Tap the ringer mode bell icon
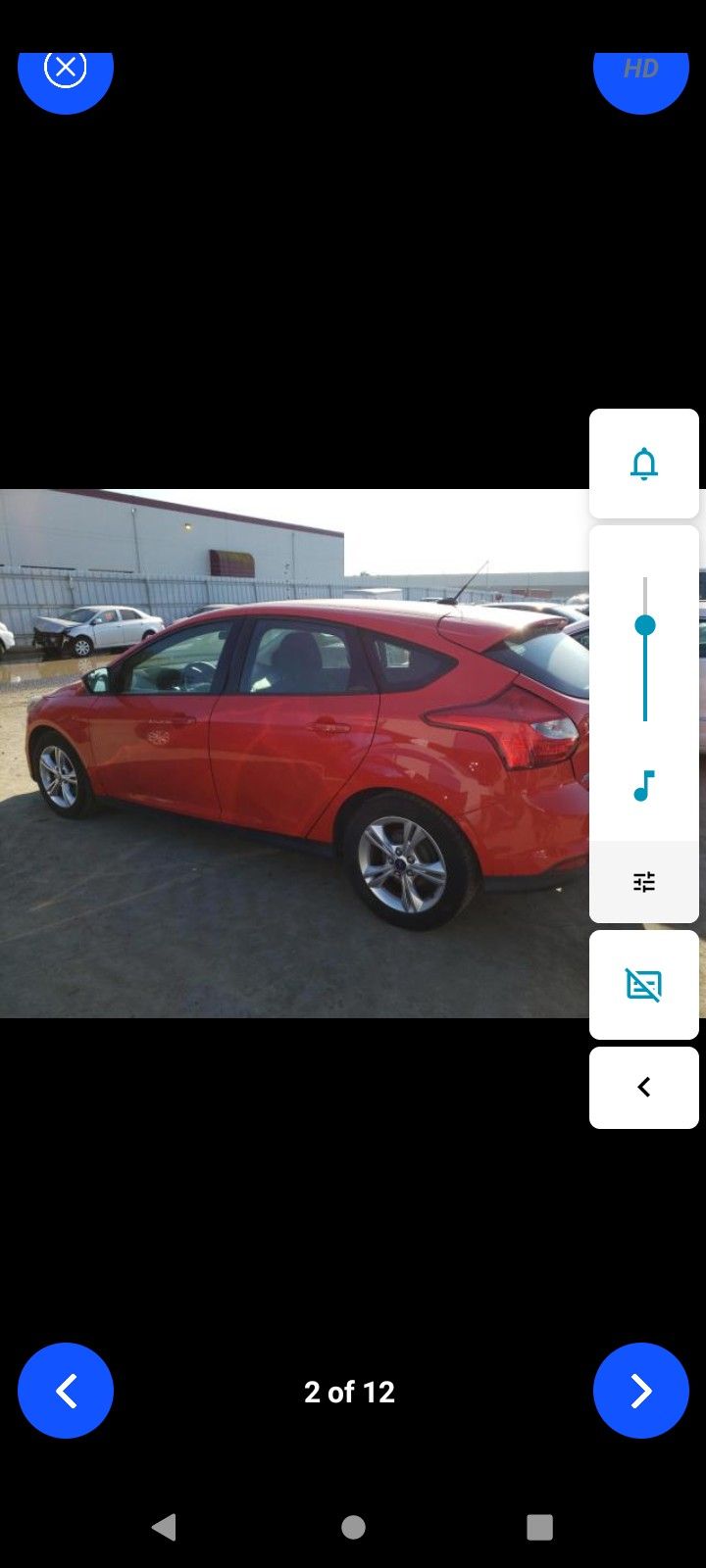The height and width of the screenshot is (1568, 706). (x=644, y=464)
